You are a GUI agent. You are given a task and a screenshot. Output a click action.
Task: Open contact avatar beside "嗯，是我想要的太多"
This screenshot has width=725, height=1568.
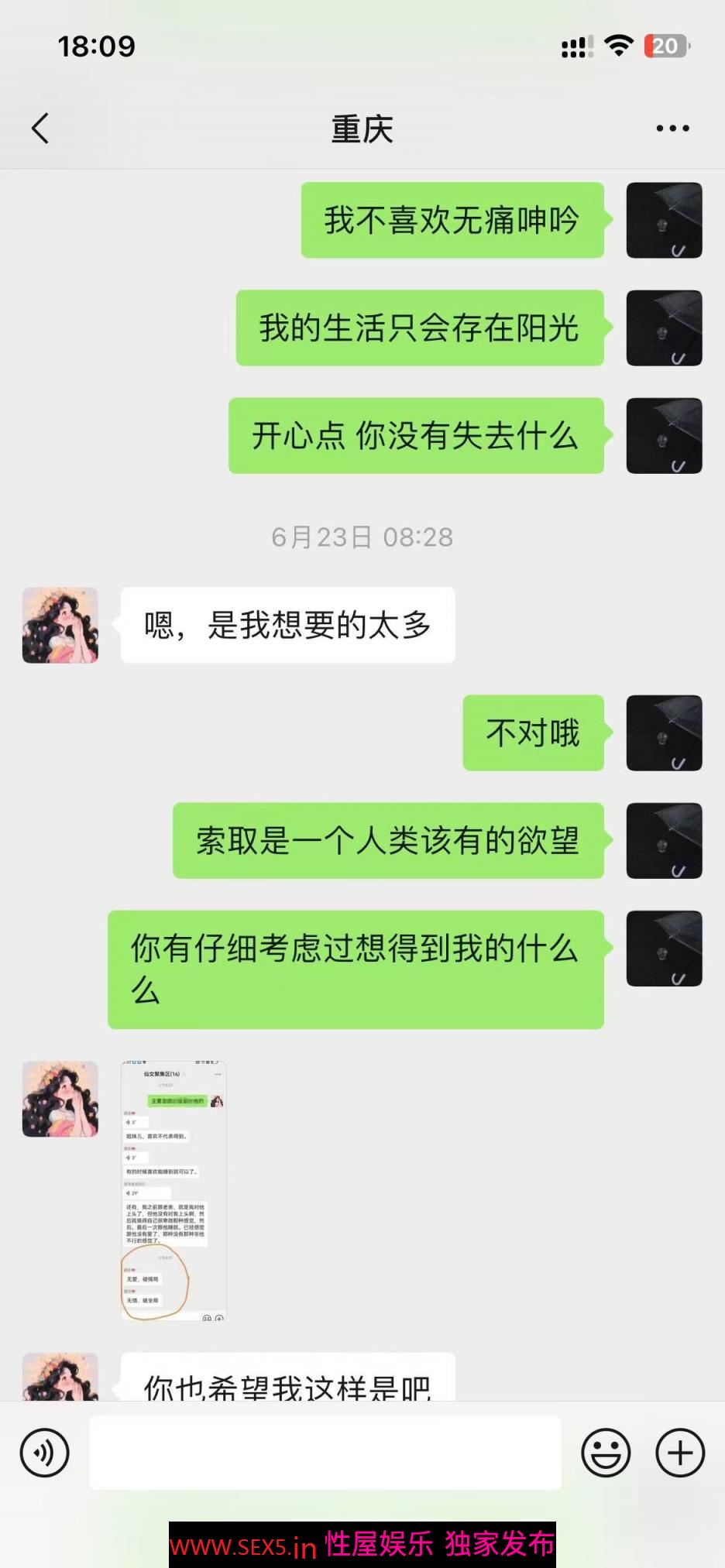[x=60, y=625]
